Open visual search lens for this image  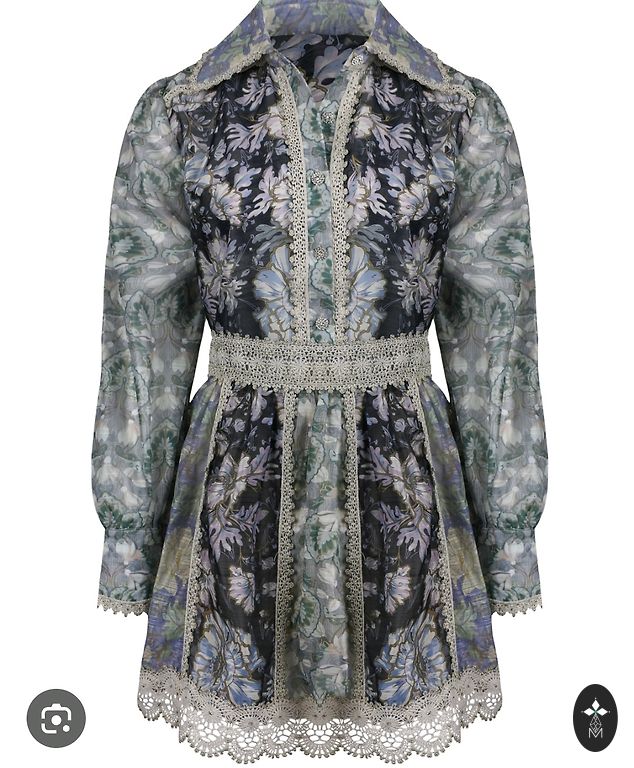[56, 717]
